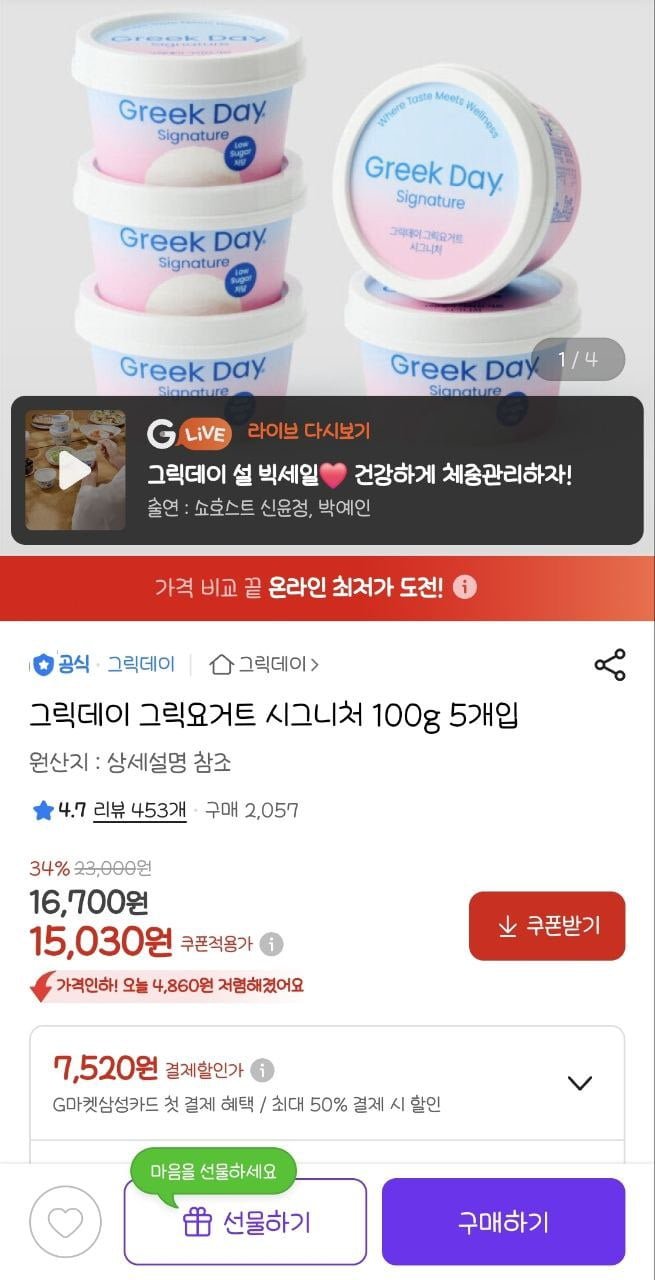Show info about 쿠폰적용가
This screenshot has width=655, height=1280.
coord(272,944)
